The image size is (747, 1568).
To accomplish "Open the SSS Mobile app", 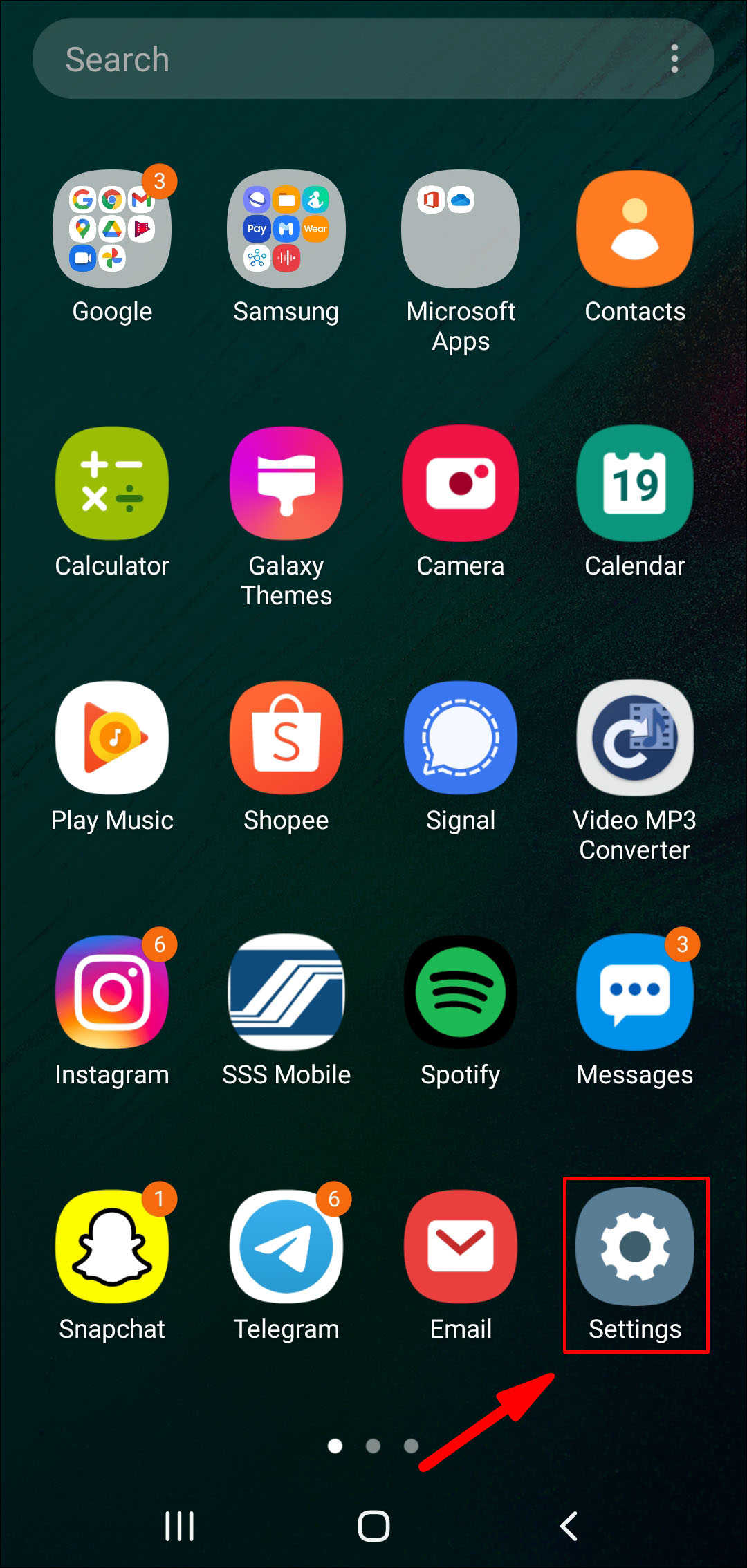I will point(286,992).
